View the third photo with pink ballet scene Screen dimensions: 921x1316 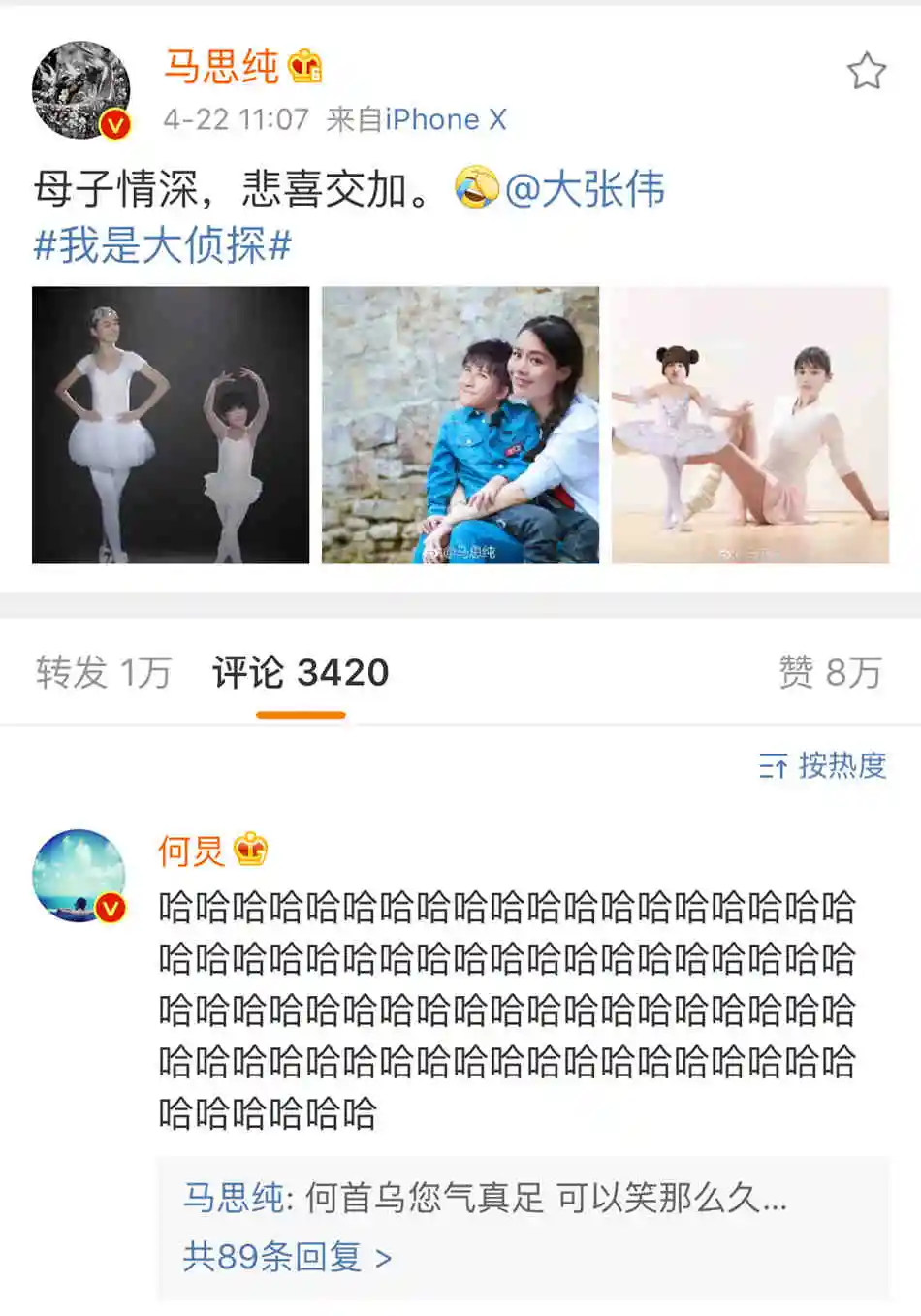click(x=749, y=425)
